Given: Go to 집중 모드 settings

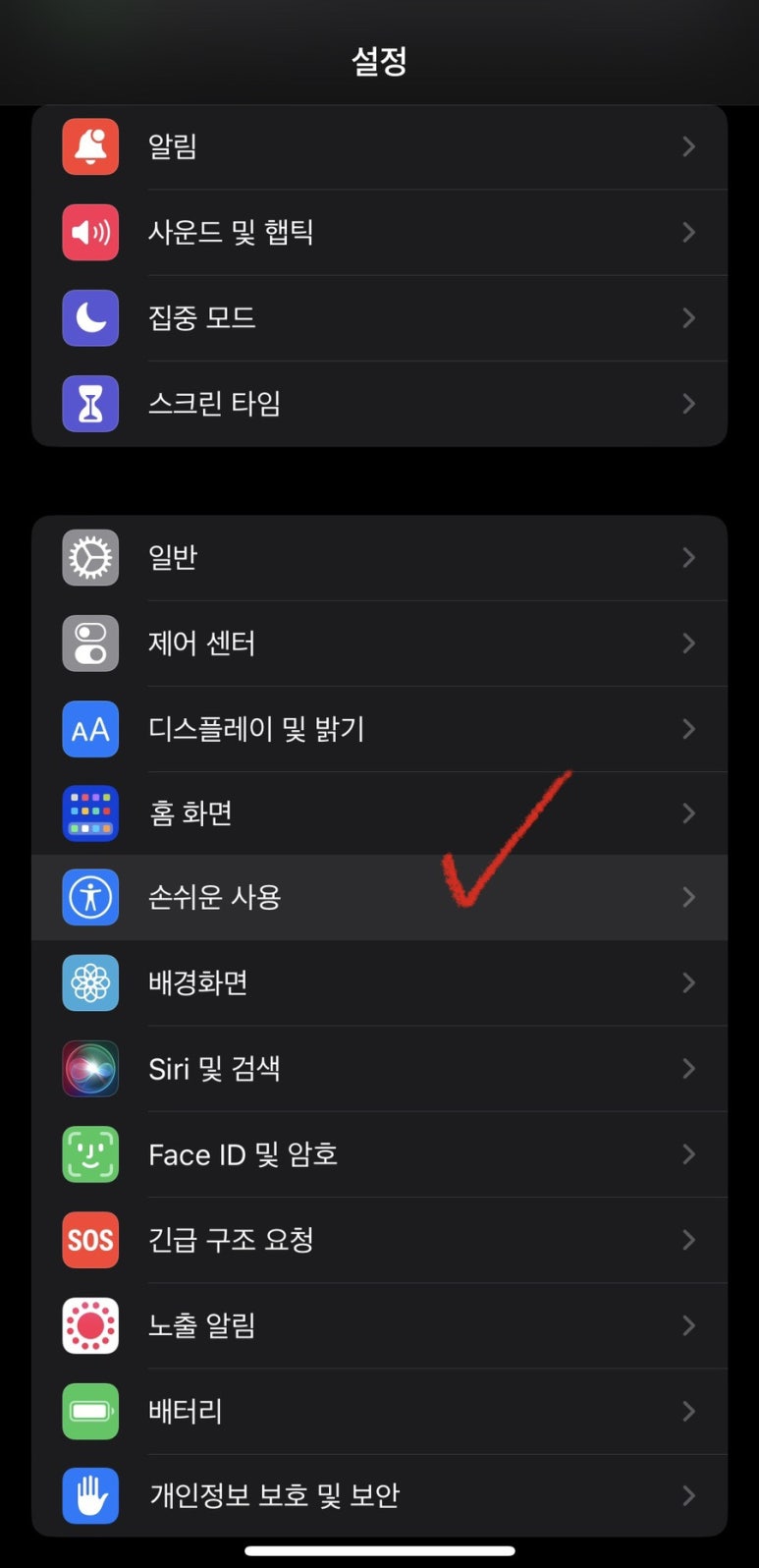Looking at the screenshot, I should click(379, 318).
